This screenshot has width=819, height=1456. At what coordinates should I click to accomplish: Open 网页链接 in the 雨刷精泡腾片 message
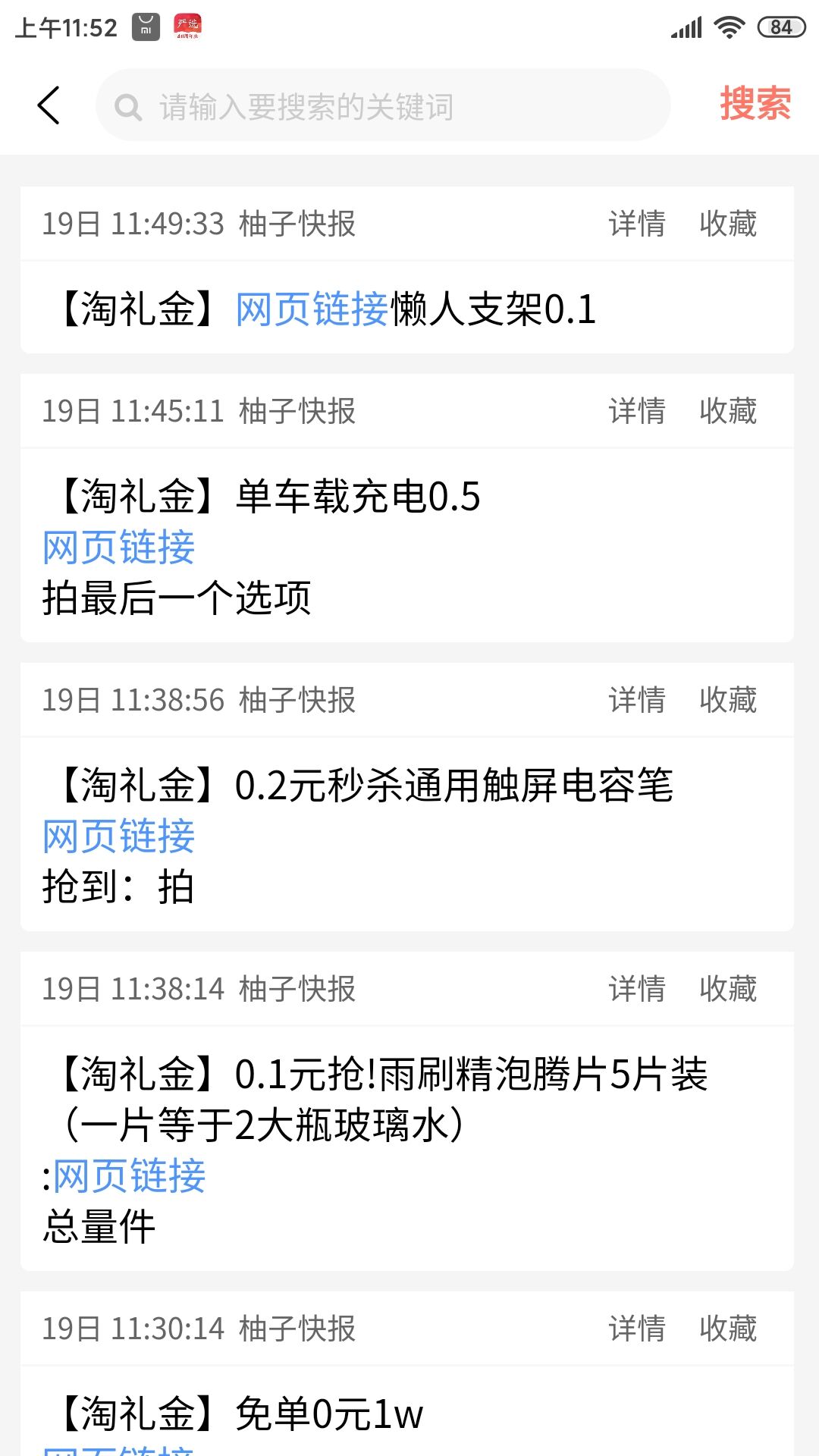[x=129, y=1175]
